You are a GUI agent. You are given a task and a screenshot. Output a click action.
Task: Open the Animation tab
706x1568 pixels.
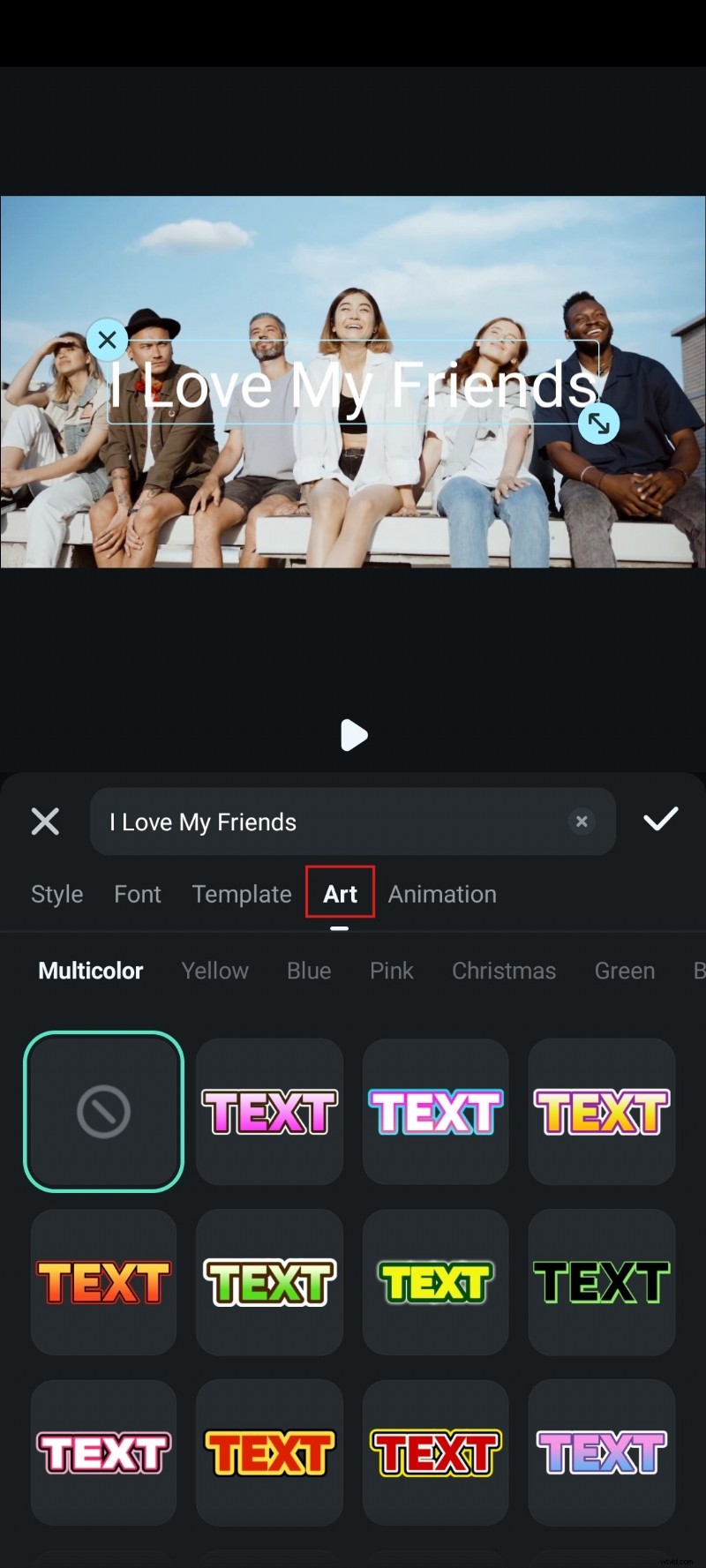pyautogui.click(x=442, y=894)
